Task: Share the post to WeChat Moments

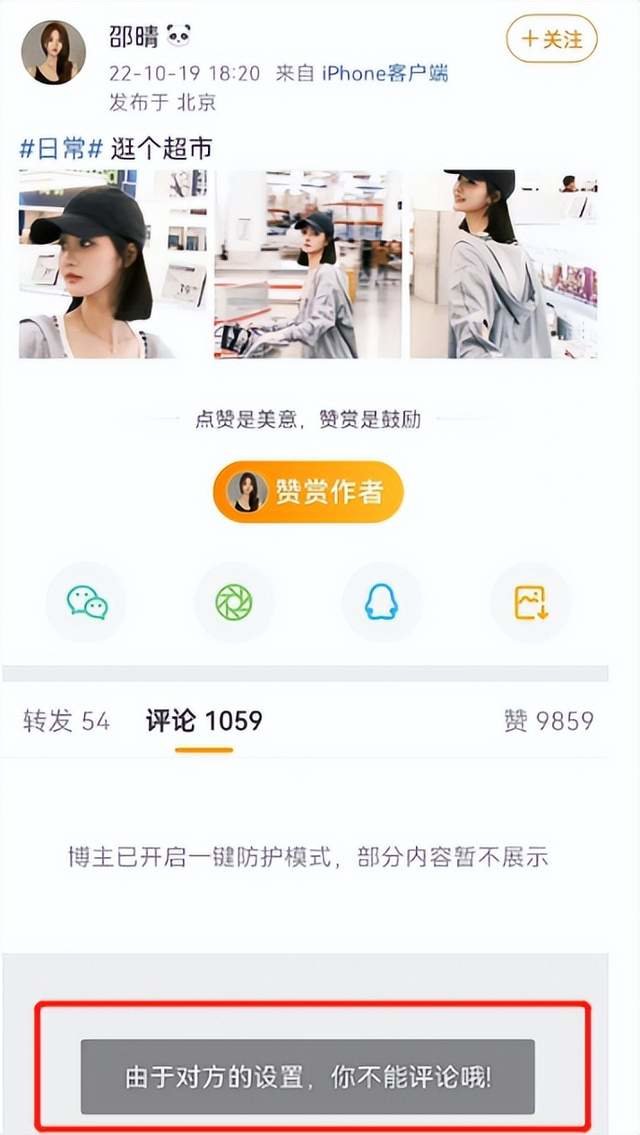Action: (x=234, y=602)
